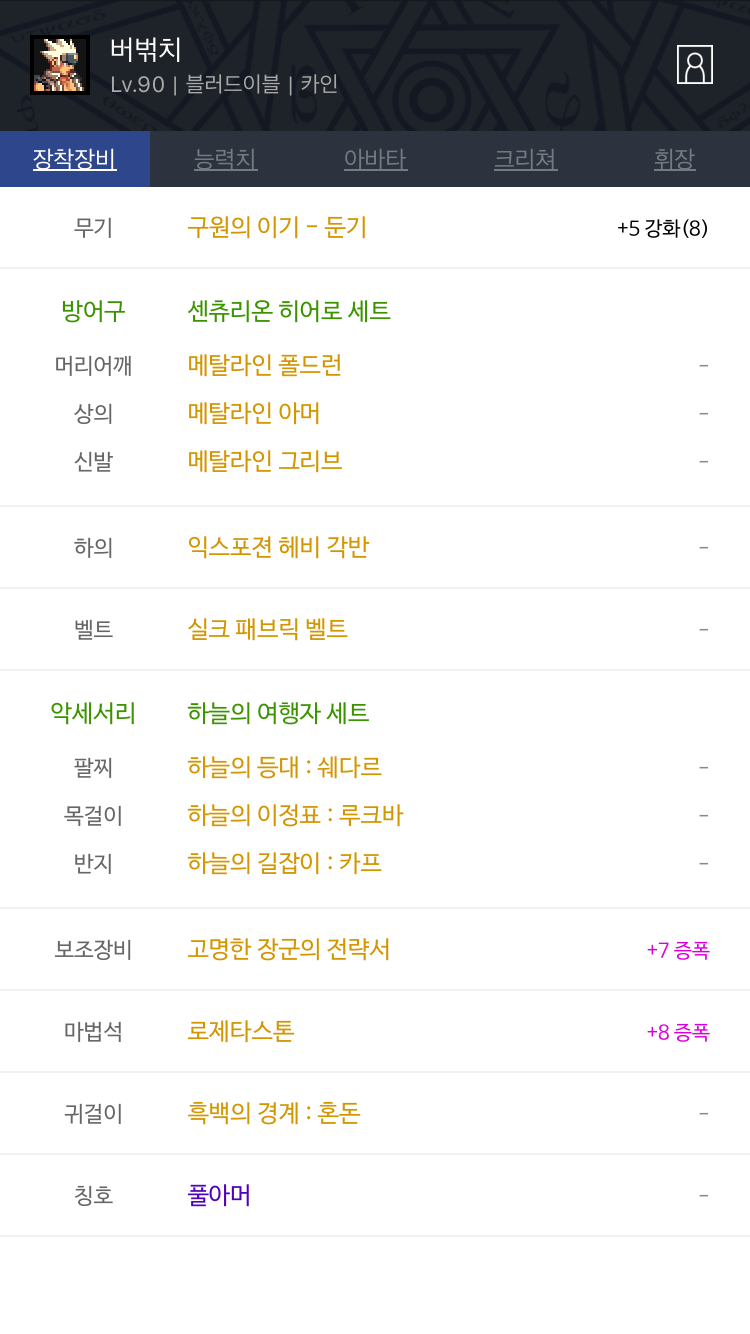
Task: View the 풀아머 title item
Action: tap(219, 1195)
